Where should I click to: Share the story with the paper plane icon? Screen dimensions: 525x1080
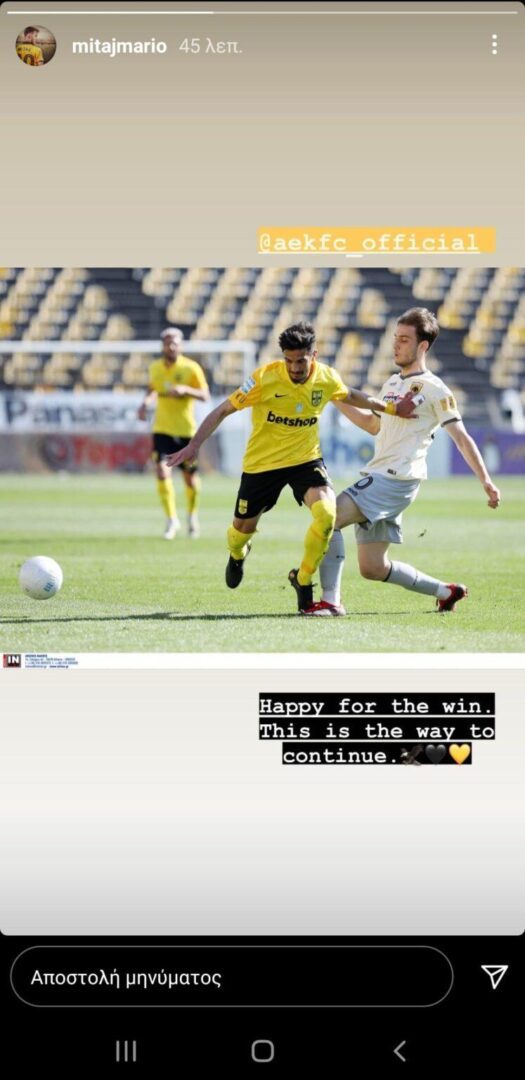pyautogui.click(x=494, y=977)
